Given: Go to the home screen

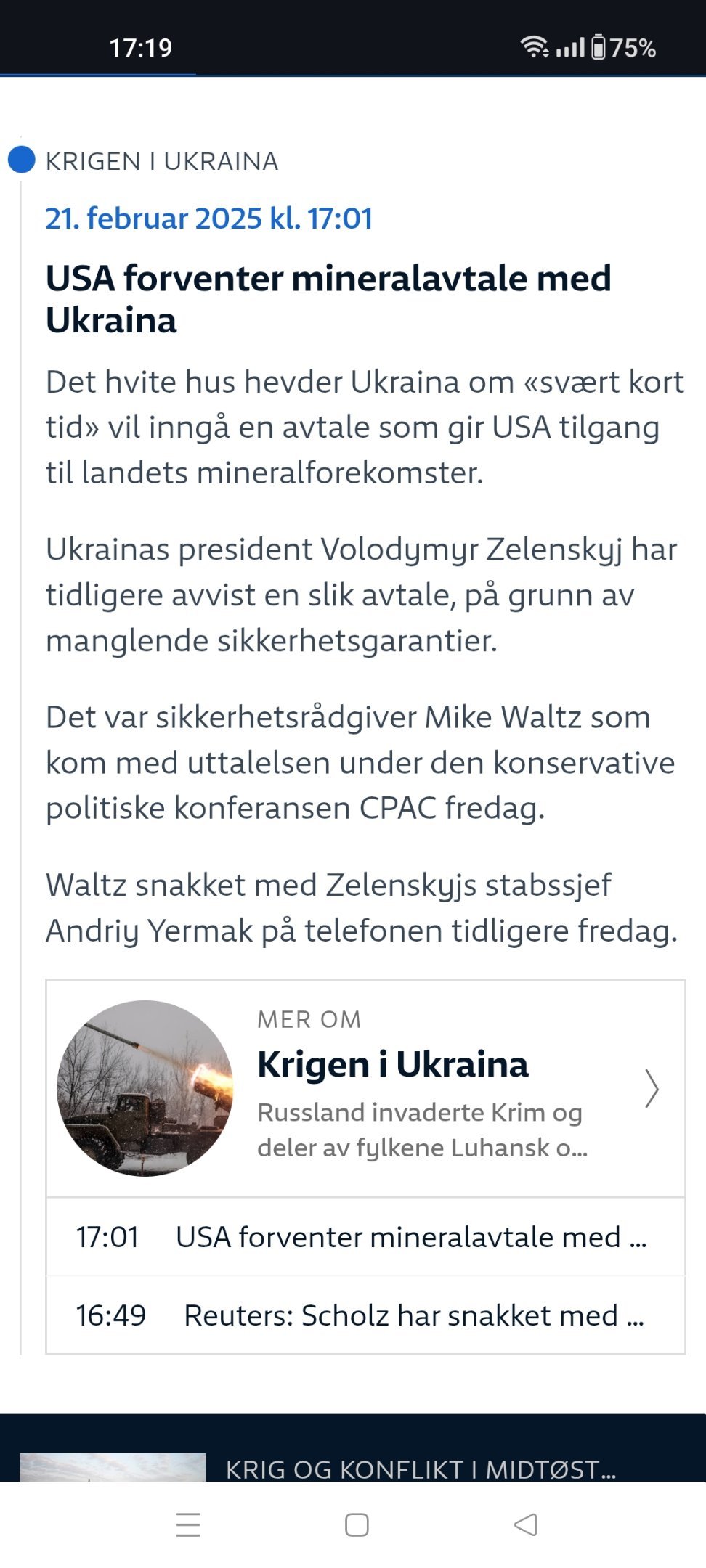Looking at the screenshot, I should [x=357, y=1524].
